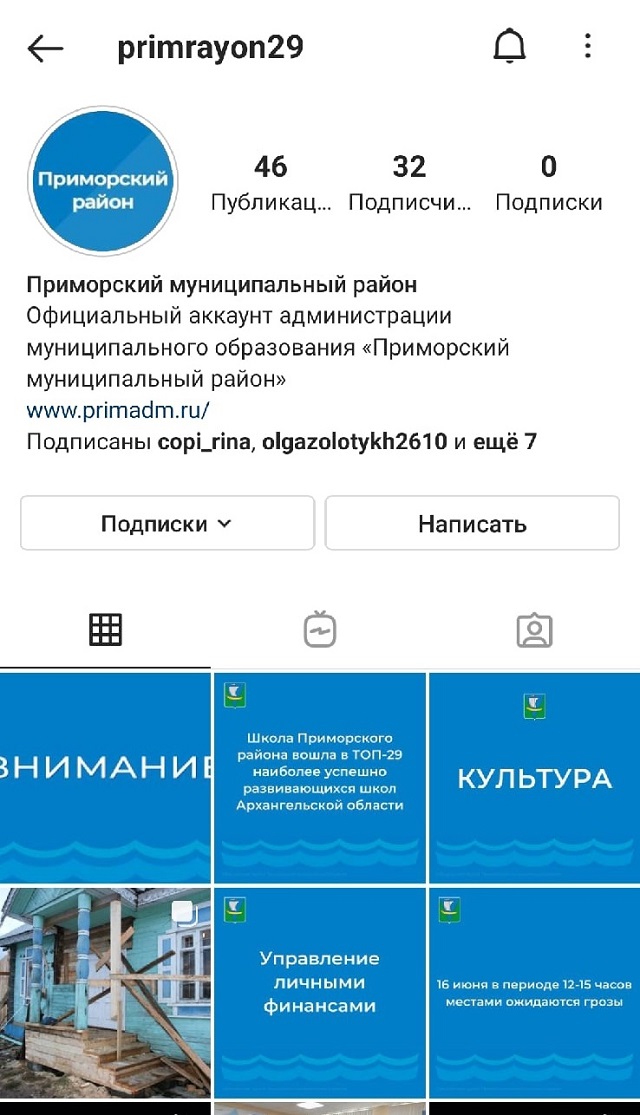Open the КУЛЬТУРА post
Image resolution: width=640 pixels, height=1115 pixels.
(534, 777)
